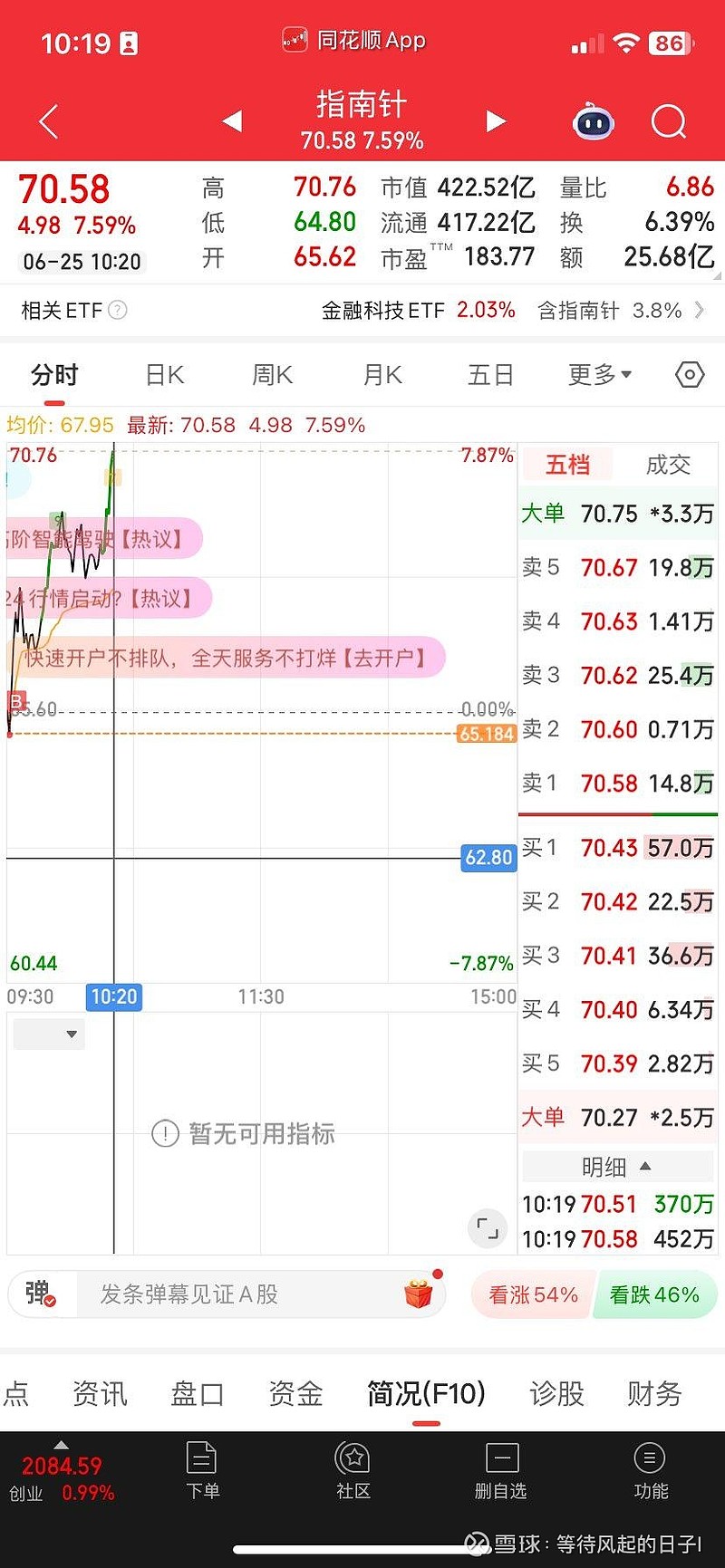This screenshot has width=725, height=1568.
Task: Switch to the 日K chart tab
Action: click(165, 375)
